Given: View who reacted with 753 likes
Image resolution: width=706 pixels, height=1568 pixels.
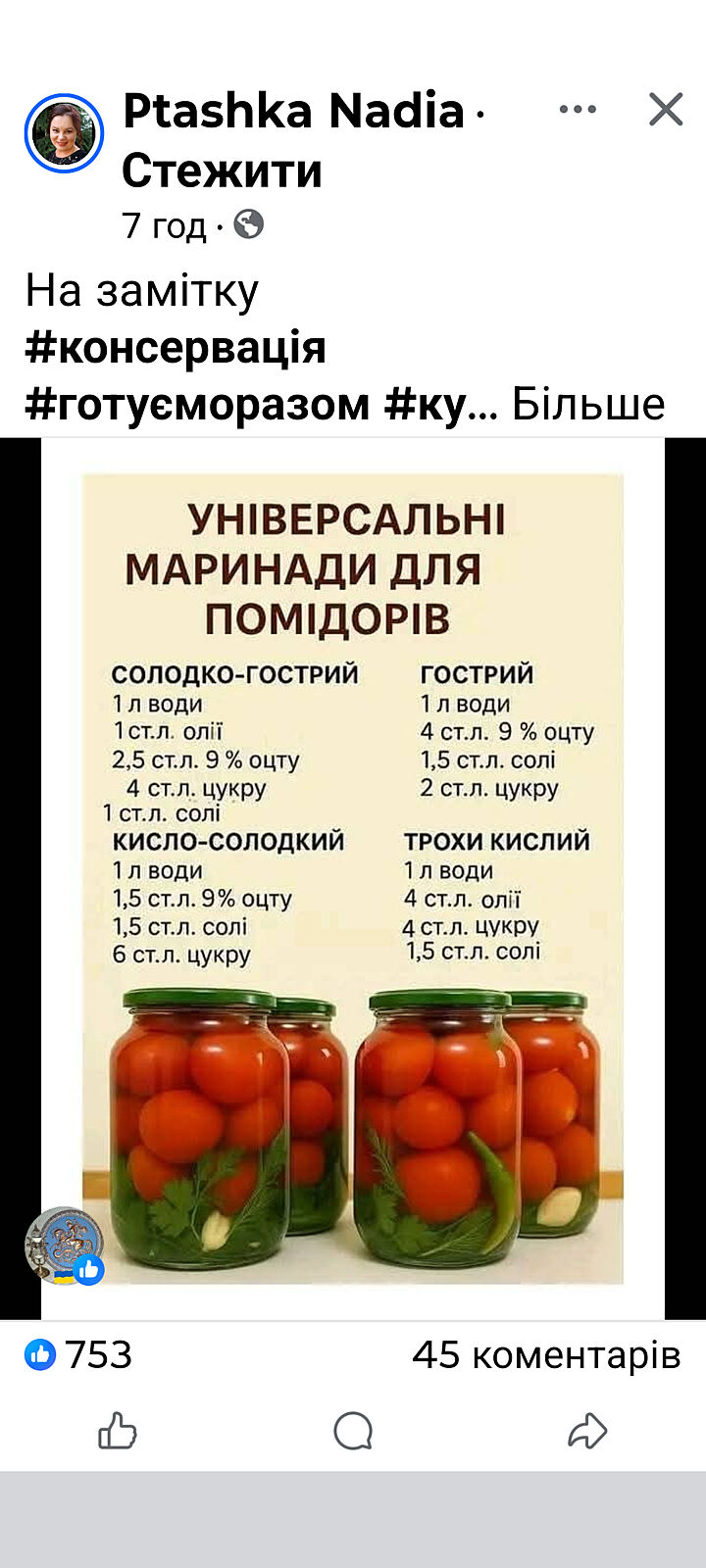Looking at the screenshot, I should pyautogui.click(x=78, y=1355).
